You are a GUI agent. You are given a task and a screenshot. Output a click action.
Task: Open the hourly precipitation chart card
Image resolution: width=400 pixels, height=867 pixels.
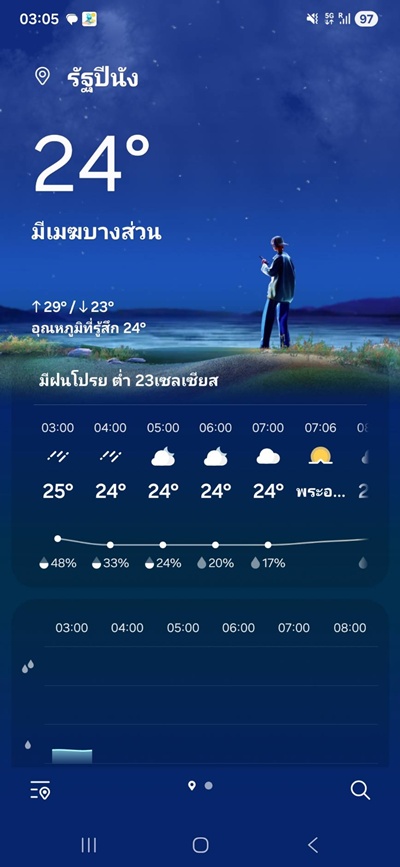pyautogui.click(x=200, y=684)
